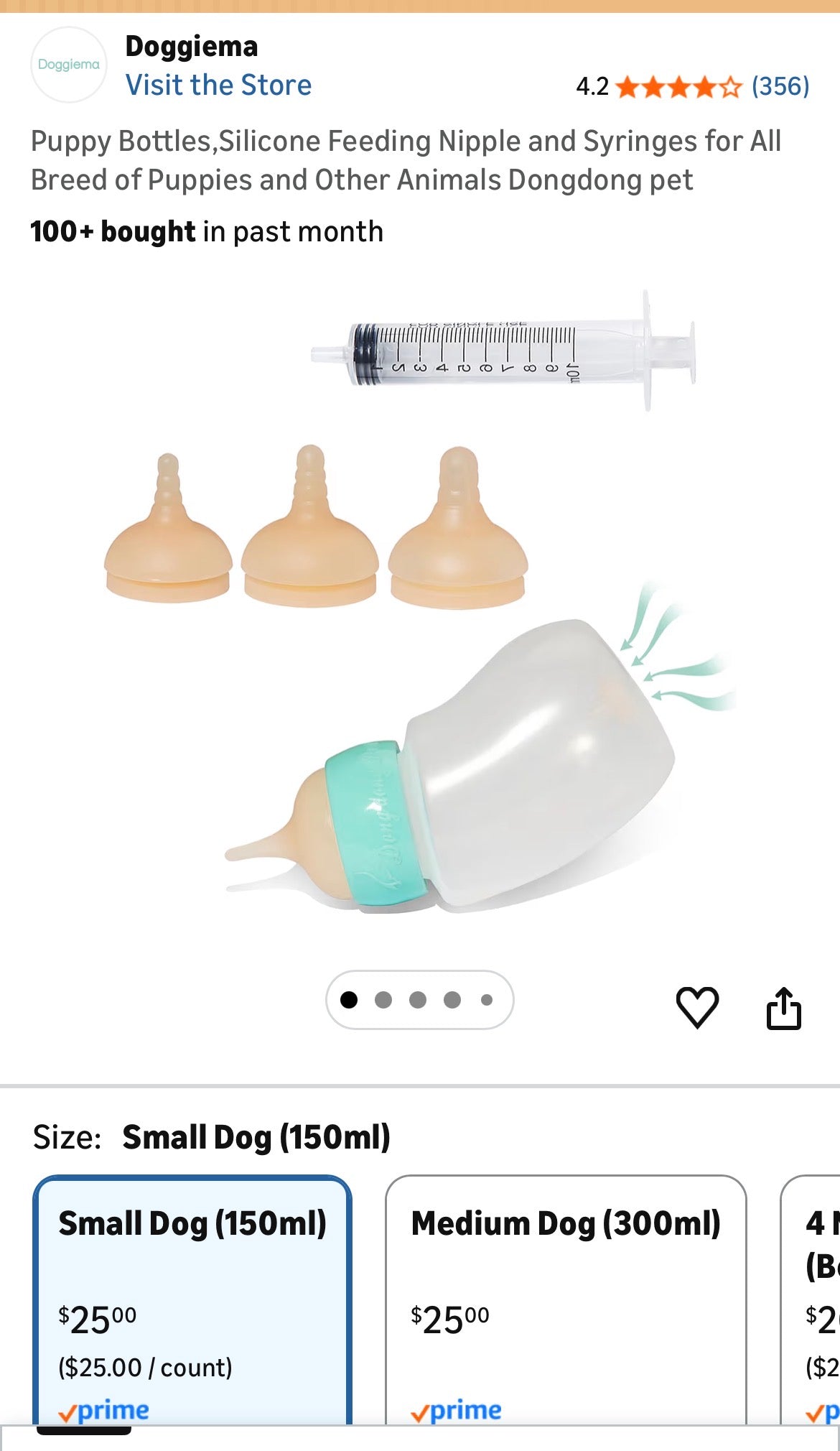Add product to wish list heart

pos(697,1007)
